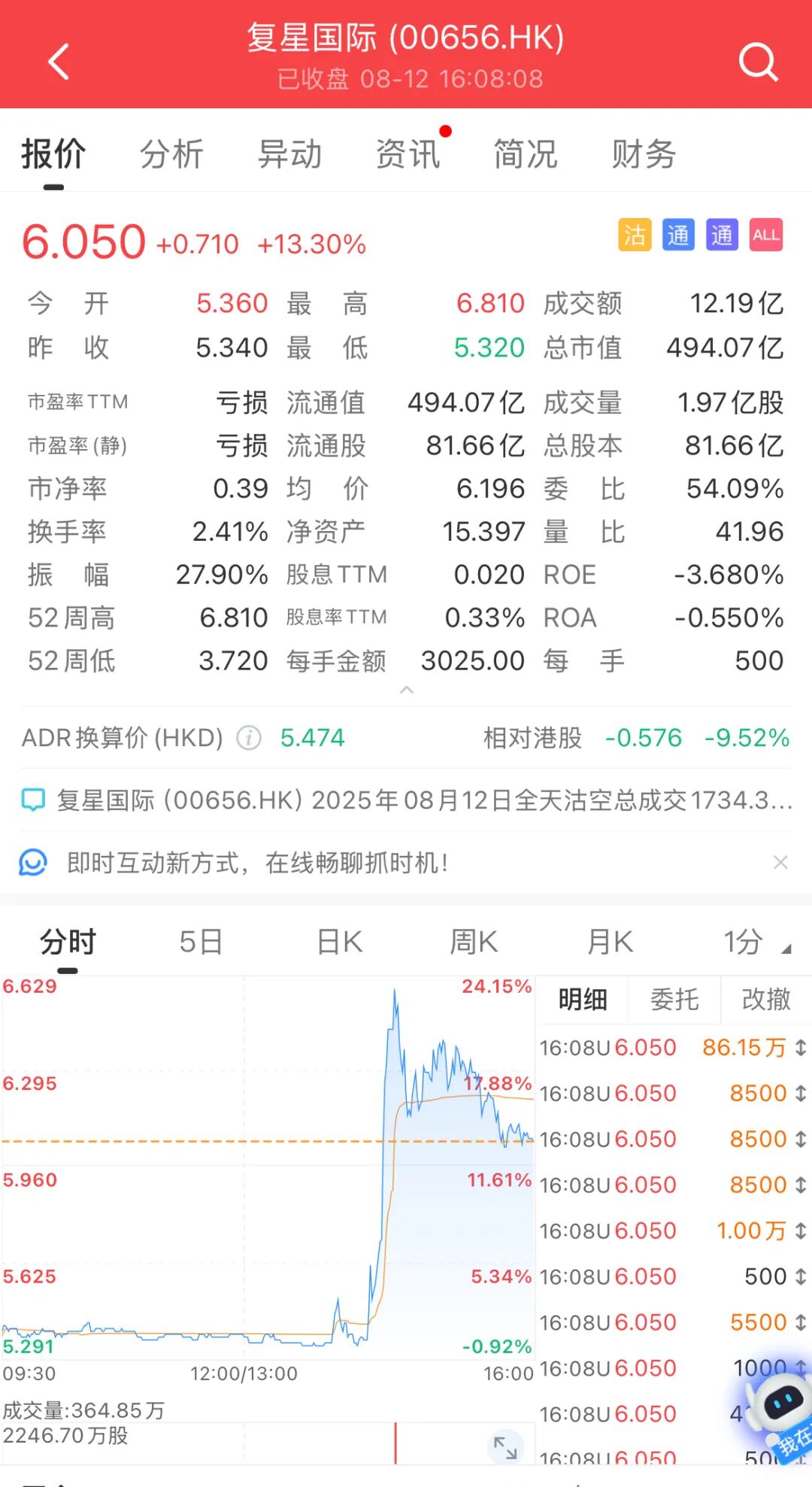Switch to the 简况 tab
812x1487 pixels.
[526, 154]
